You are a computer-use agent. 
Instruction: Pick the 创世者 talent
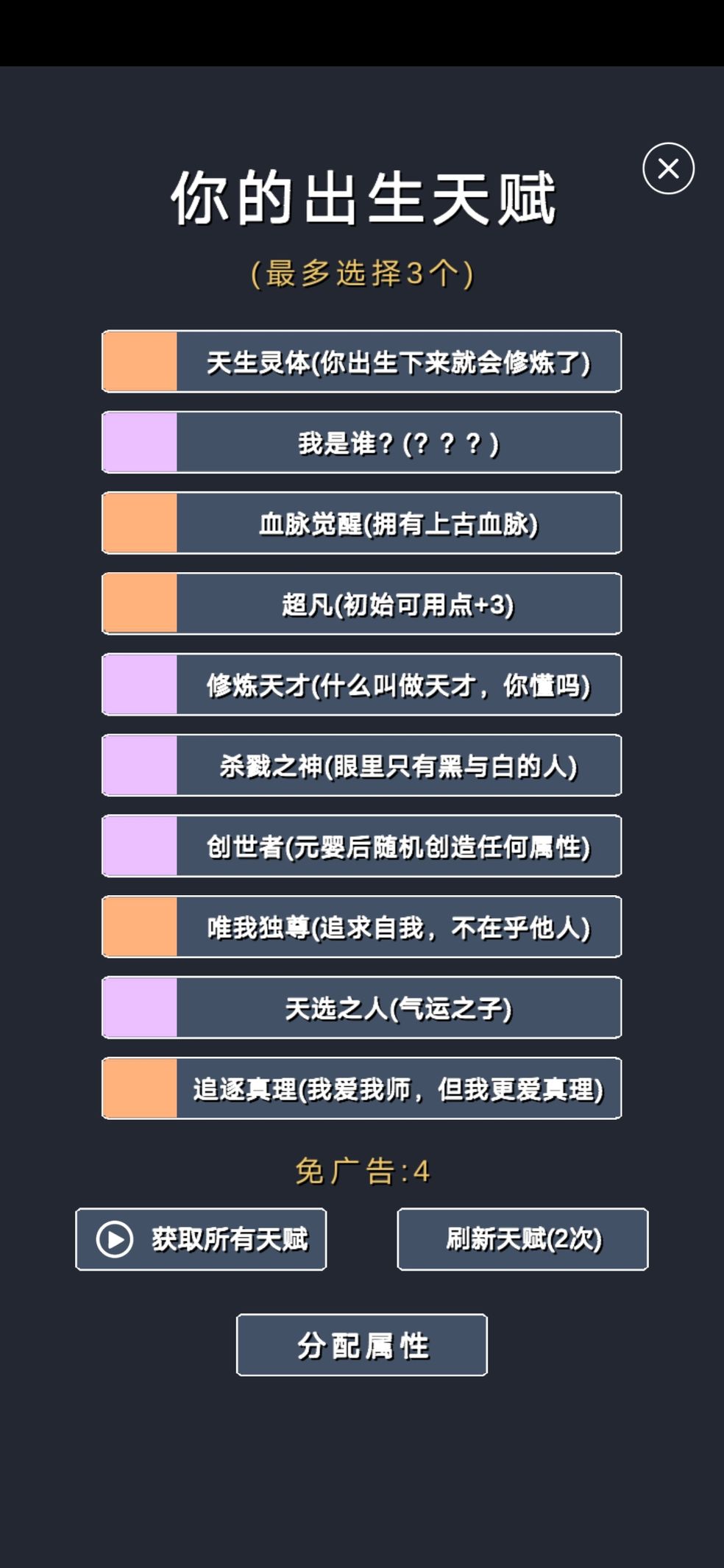coord(361,846)
